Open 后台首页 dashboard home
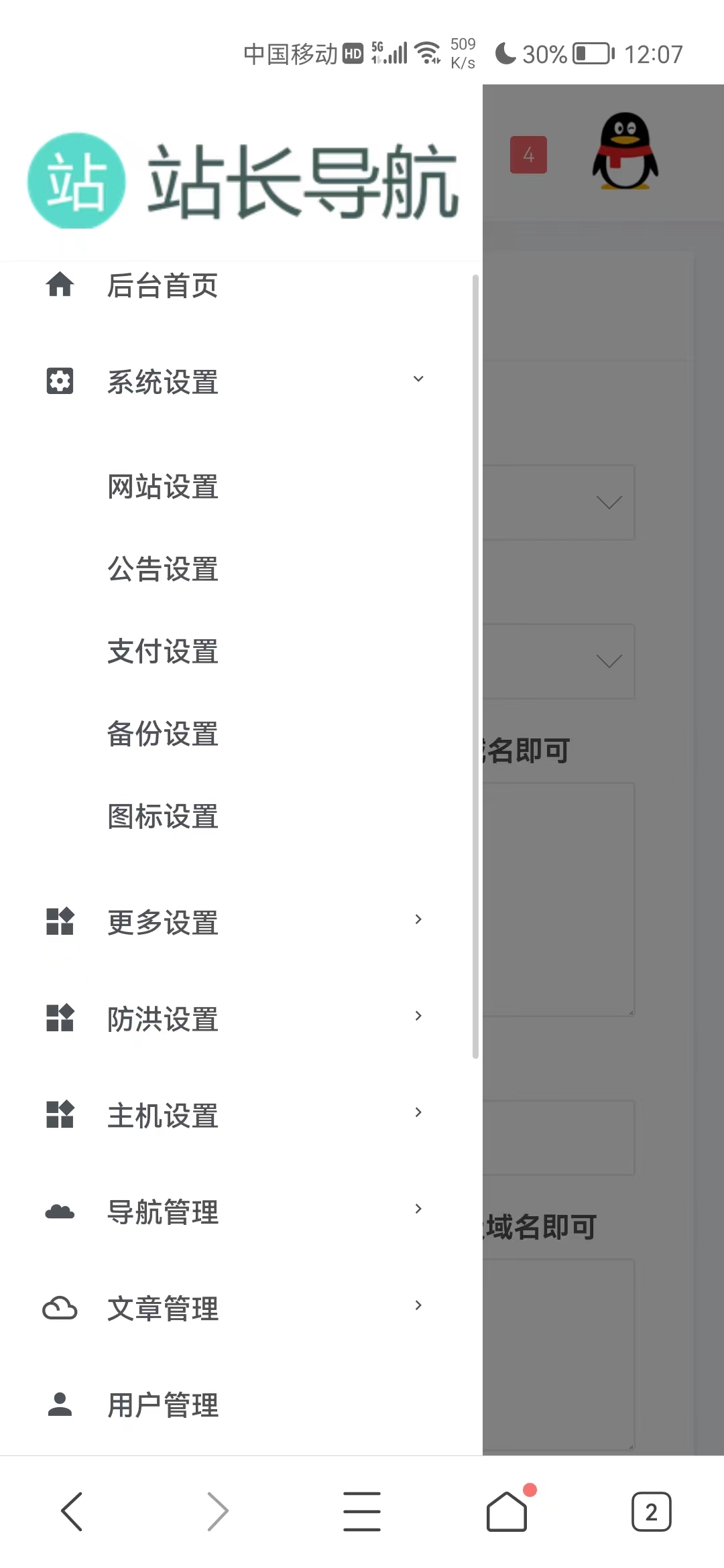This screenshot has height=1568, width=724. tap(162, 285)
